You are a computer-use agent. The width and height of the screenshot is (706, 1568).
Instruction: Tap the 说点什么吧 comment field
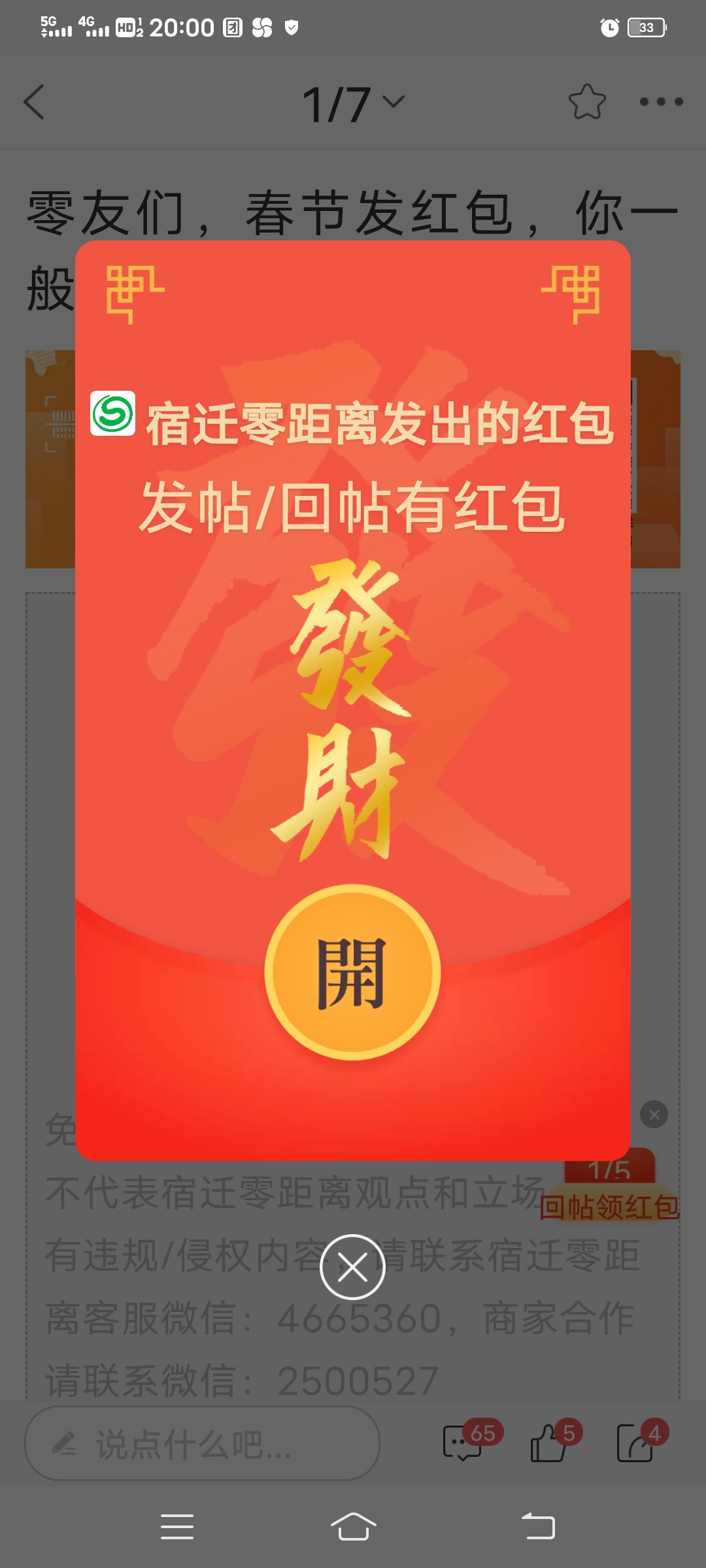click(x=203, y=1444)
